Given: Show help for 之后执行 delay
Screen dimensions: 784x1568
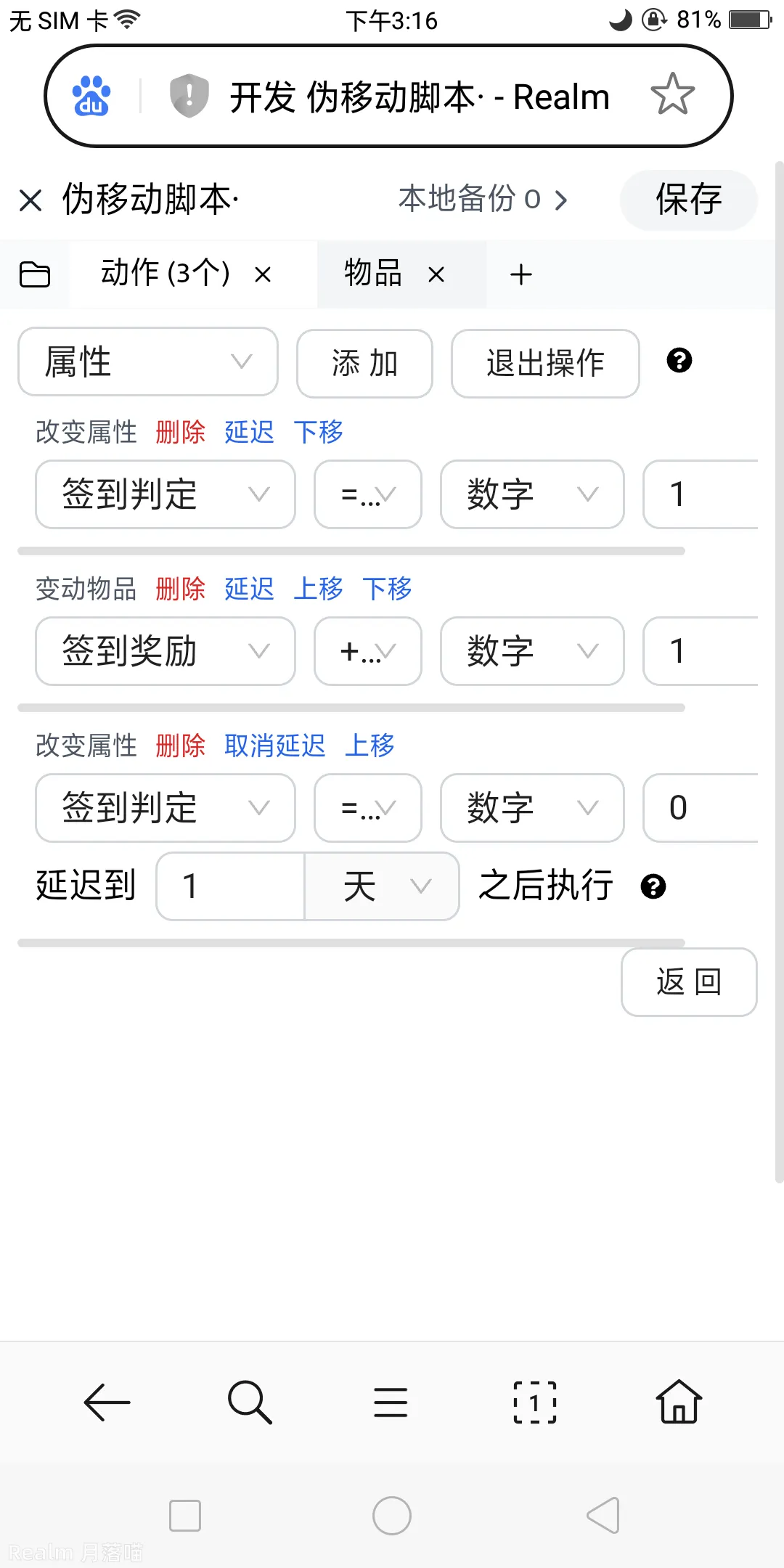Looking at the screenshot, I should [653, 886].
